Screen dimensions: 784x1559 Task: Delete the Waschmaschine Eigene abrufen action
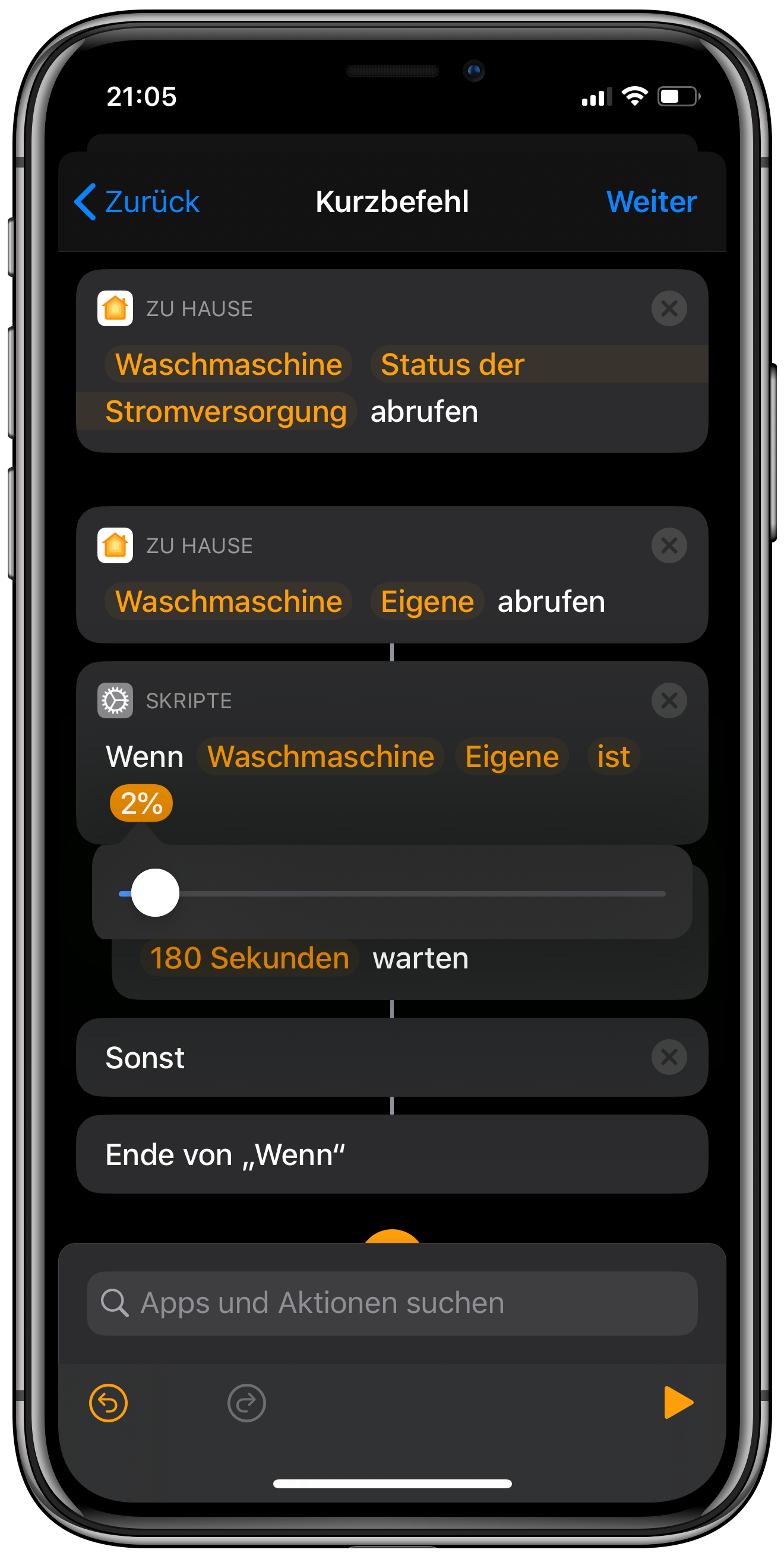(668, 546)
